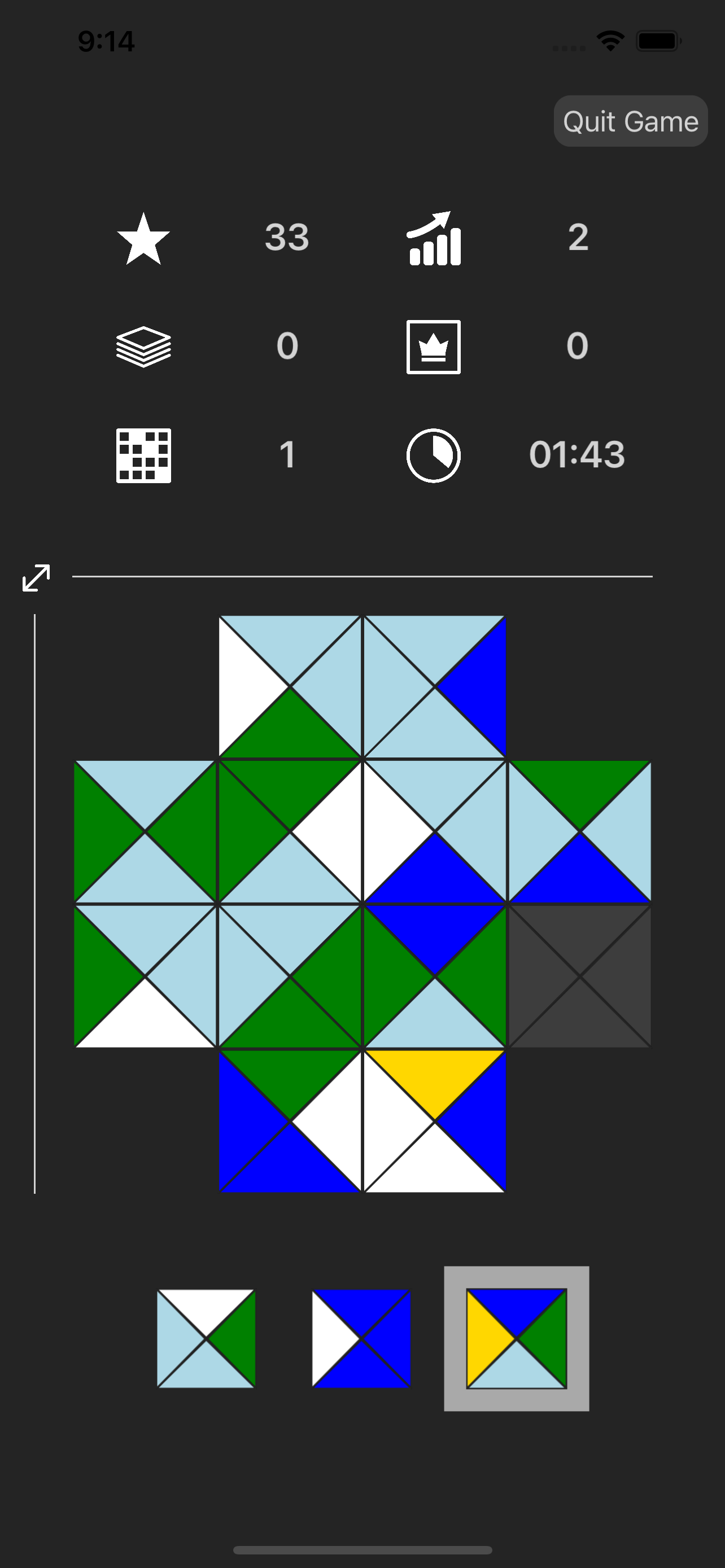
Task: Tap the highlighted yellow-blue-green tile in tray
Action: 516,1338
